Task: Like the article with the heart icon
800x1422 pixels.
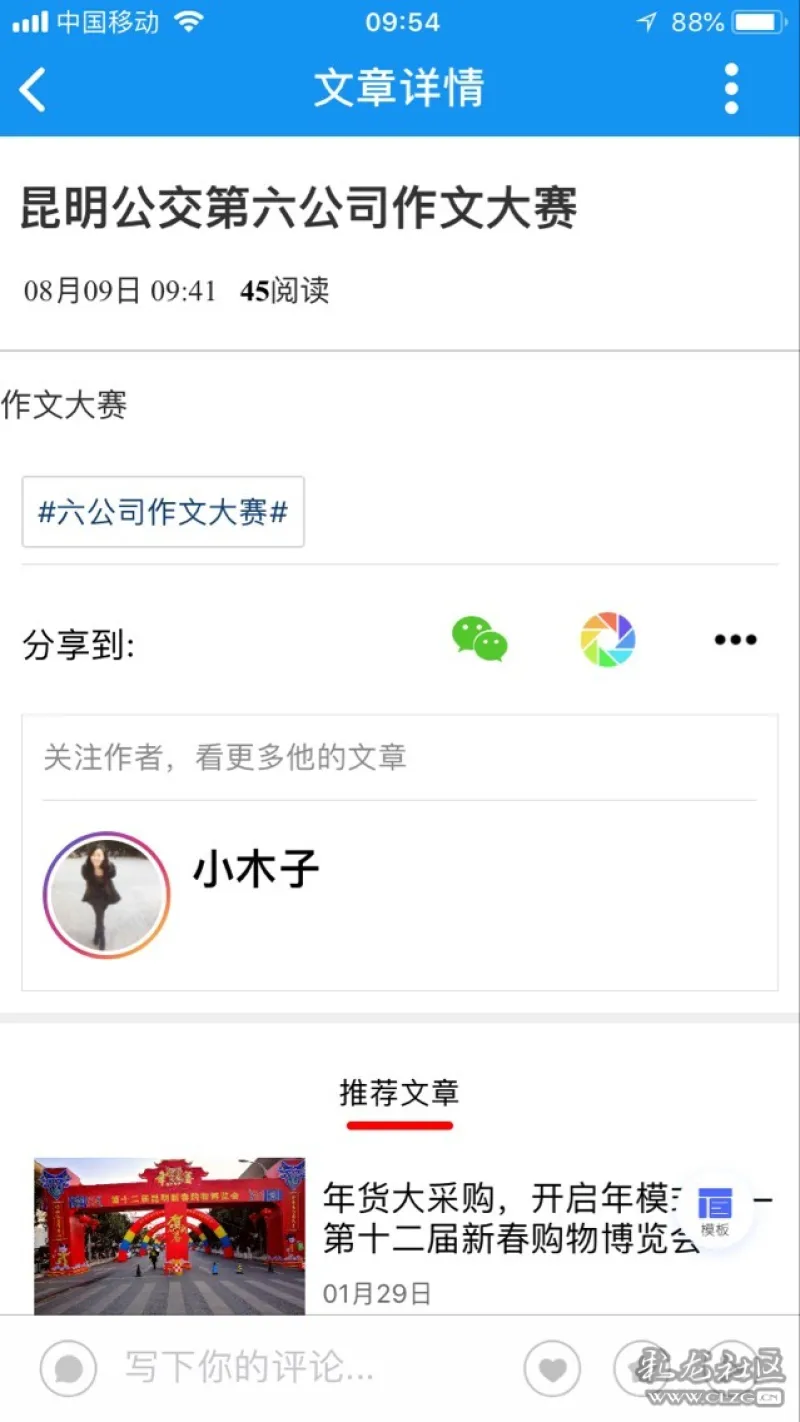Action: point(552,1368)
